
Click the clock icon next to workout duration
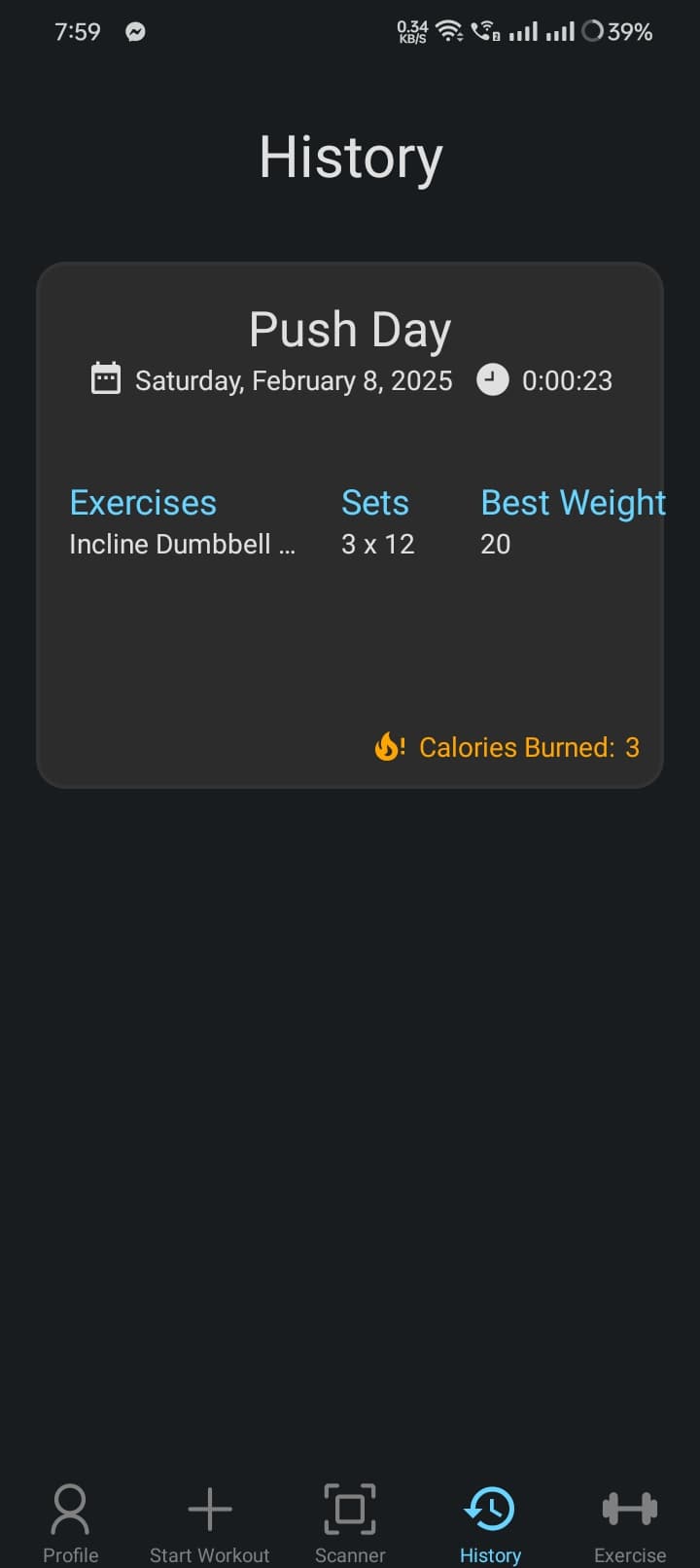pyautogui.click(x=493, y=379)
